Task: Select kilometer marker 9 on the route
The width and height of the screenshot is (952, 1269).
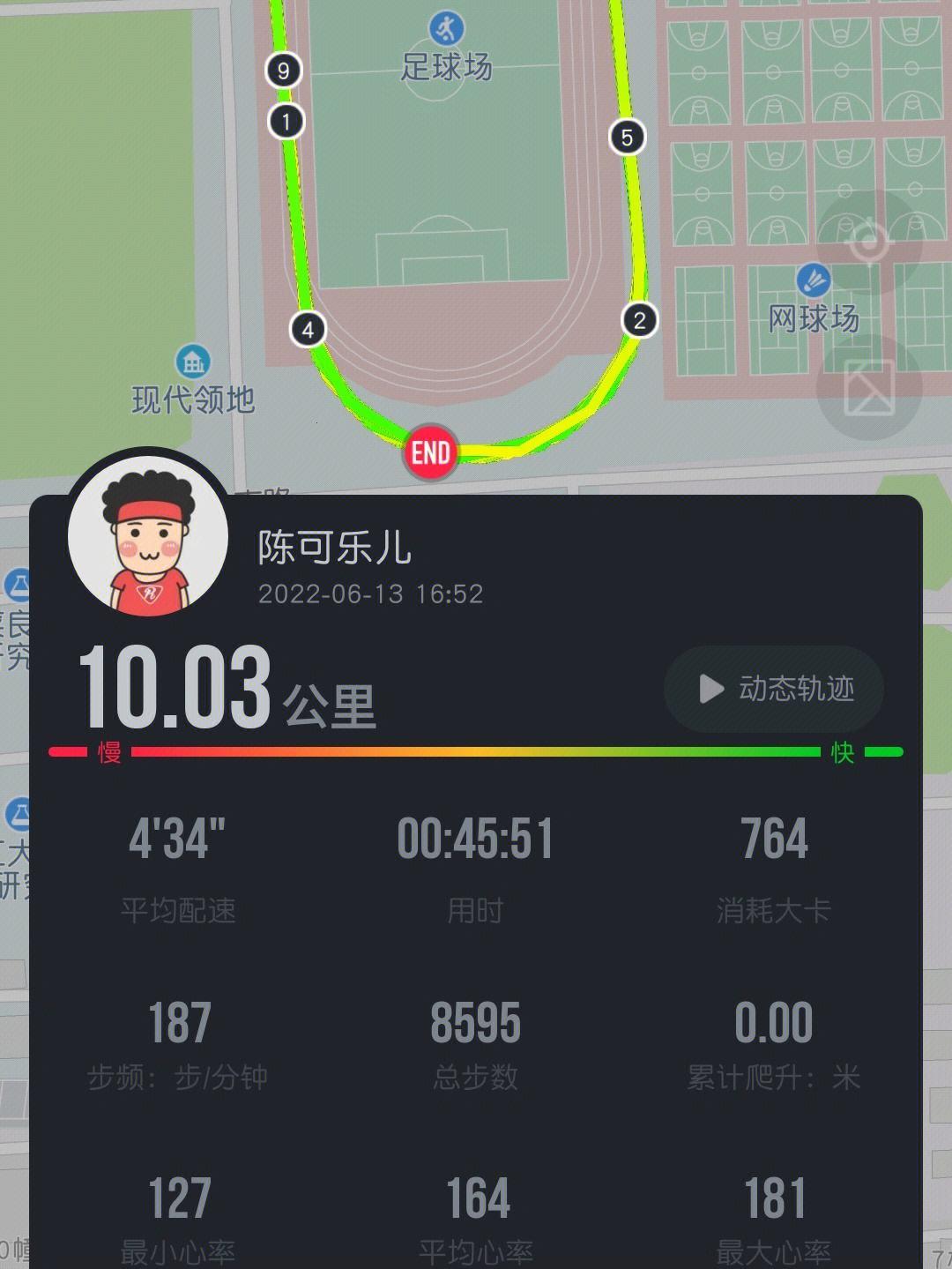Action: [x=283, y=72]
